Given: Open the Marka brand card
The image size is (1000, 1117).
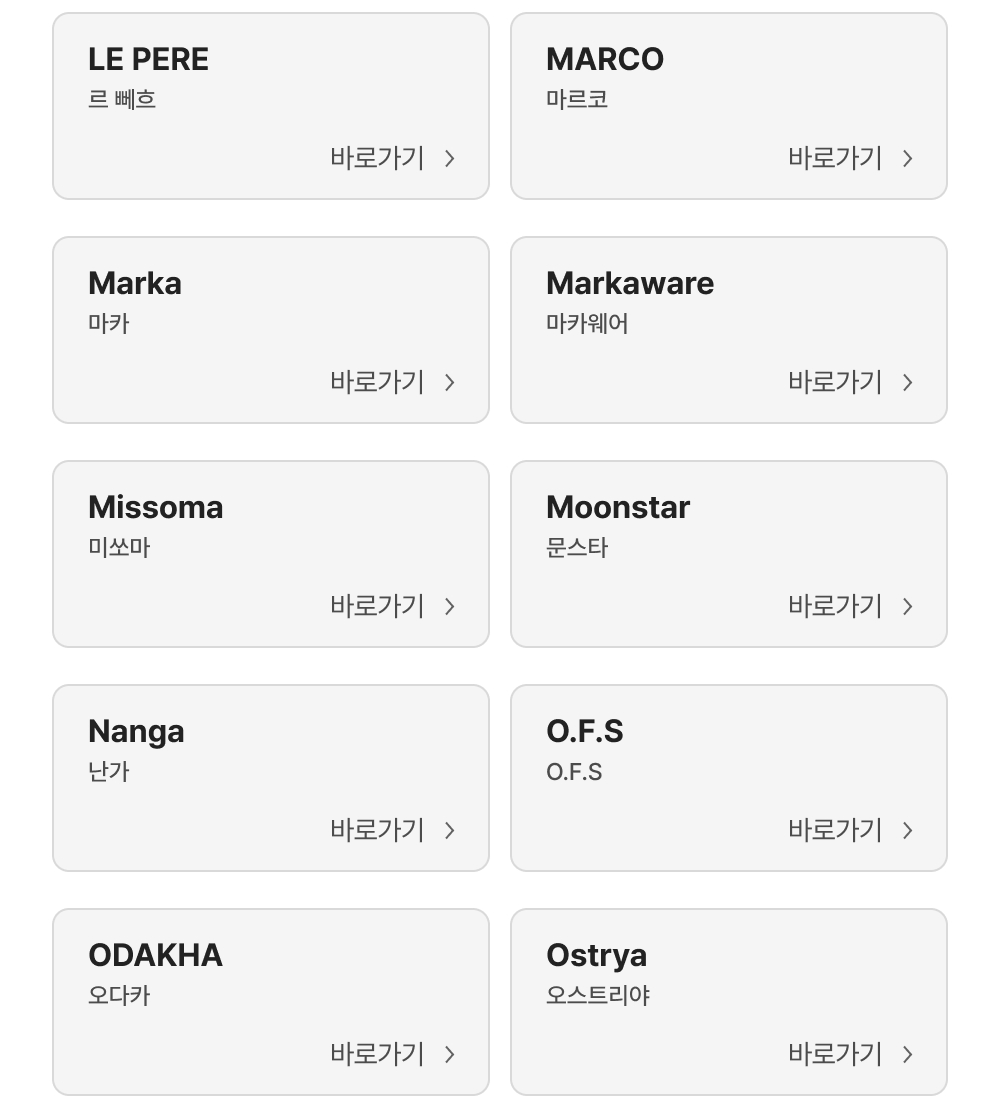Looking at the screenshot, I should tap(271, 330).
